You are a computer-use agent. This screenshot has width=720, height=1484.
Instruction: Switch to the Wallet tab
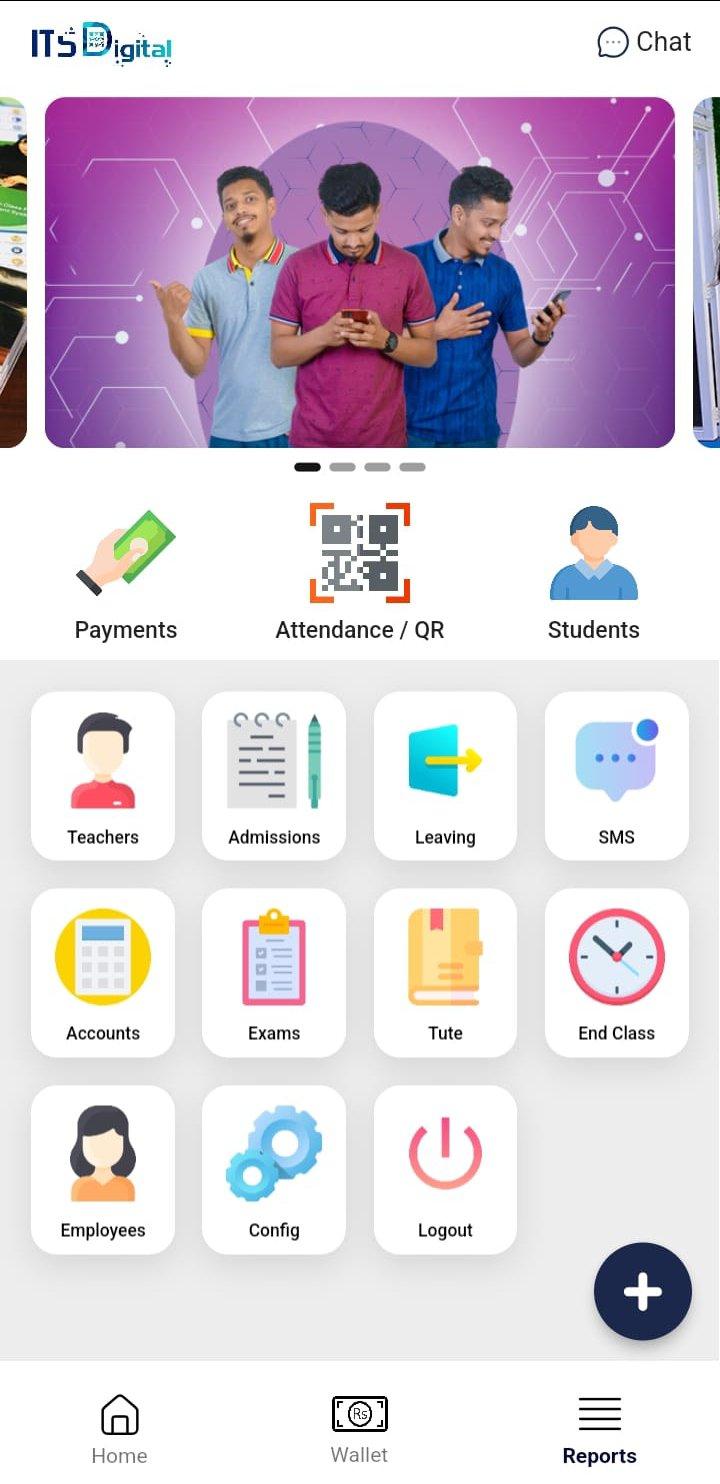tap(360, 1428)
